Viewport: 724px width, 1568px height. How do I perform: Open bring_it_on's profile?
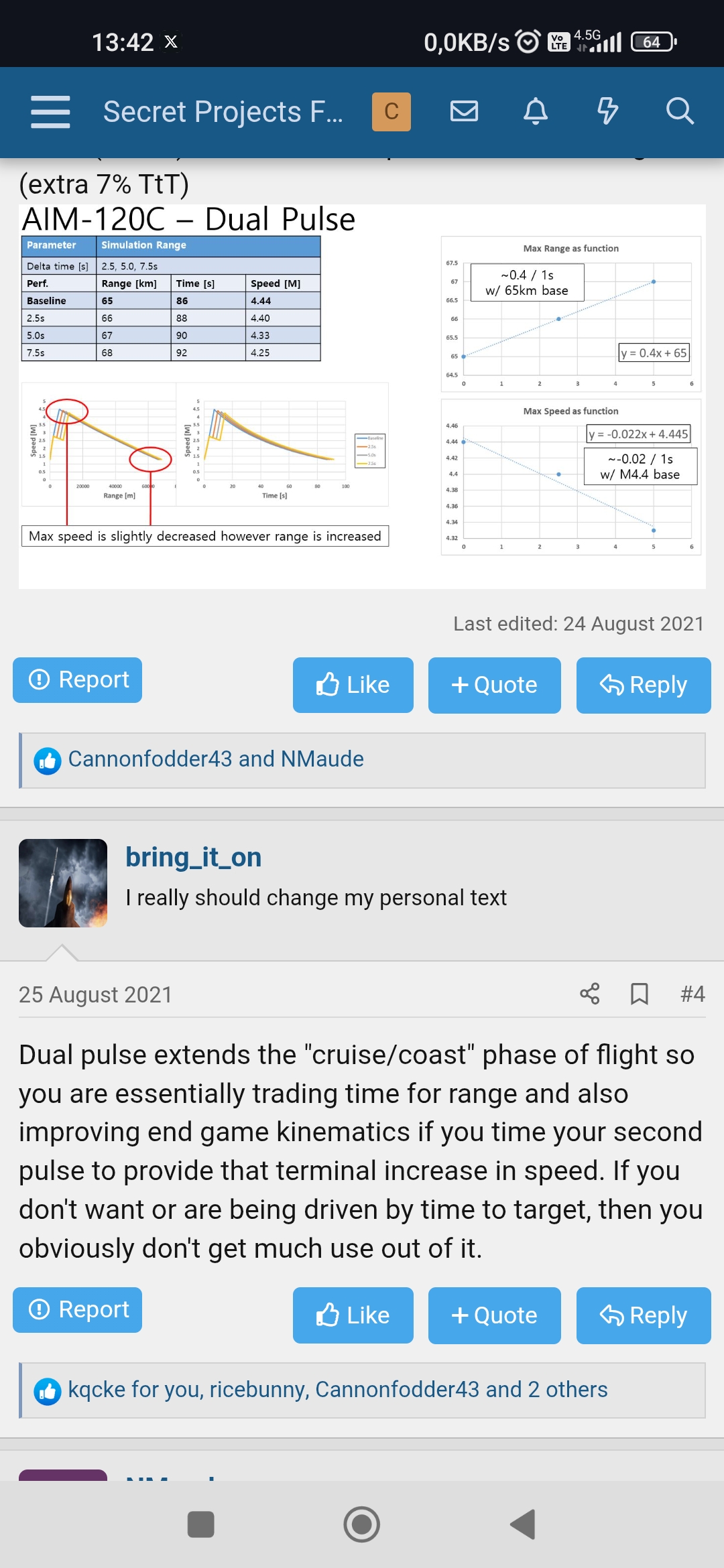point(193,857)
